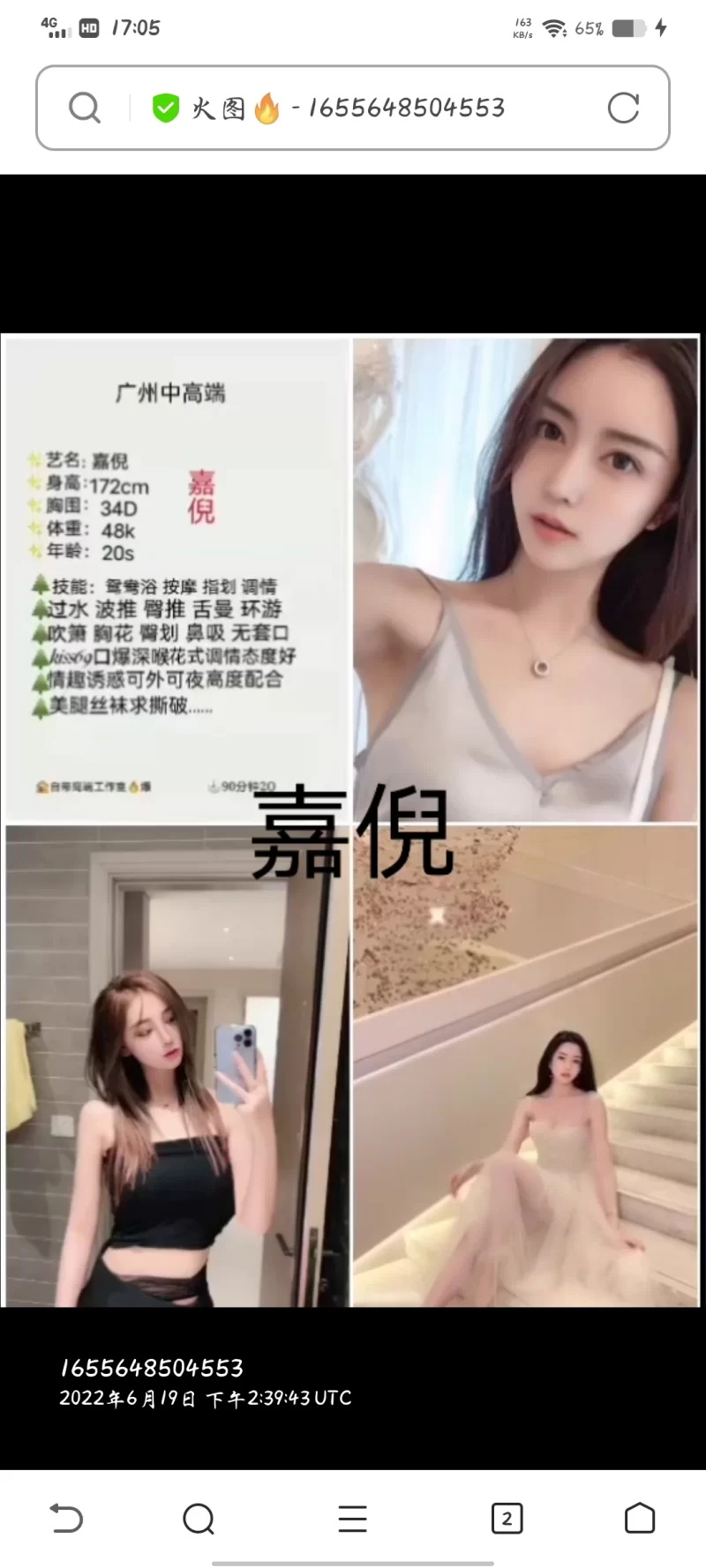Reload the current page

point(623,108)
